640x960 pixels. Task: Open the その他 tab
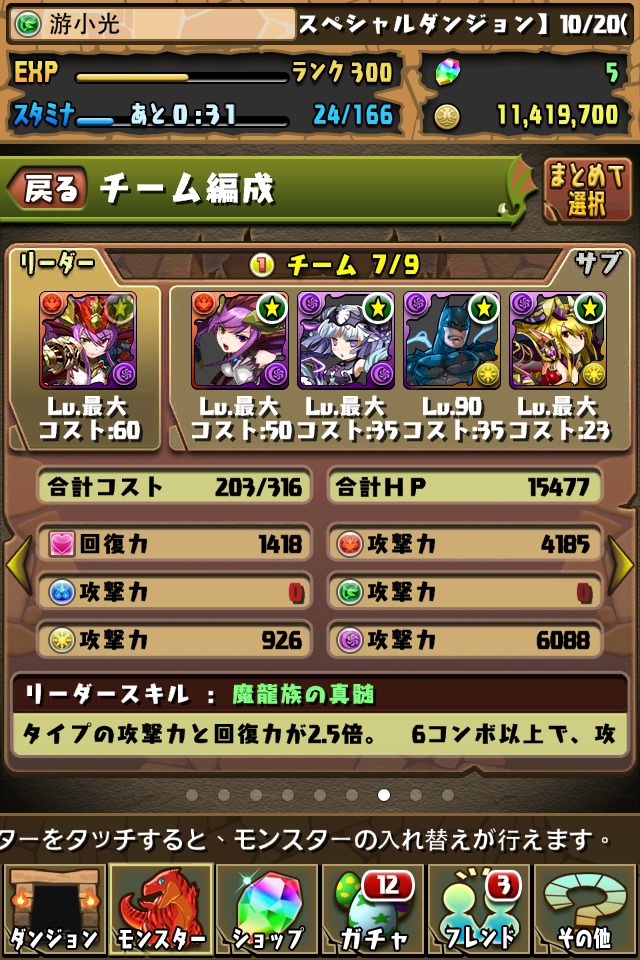click(x=586, y=910)
